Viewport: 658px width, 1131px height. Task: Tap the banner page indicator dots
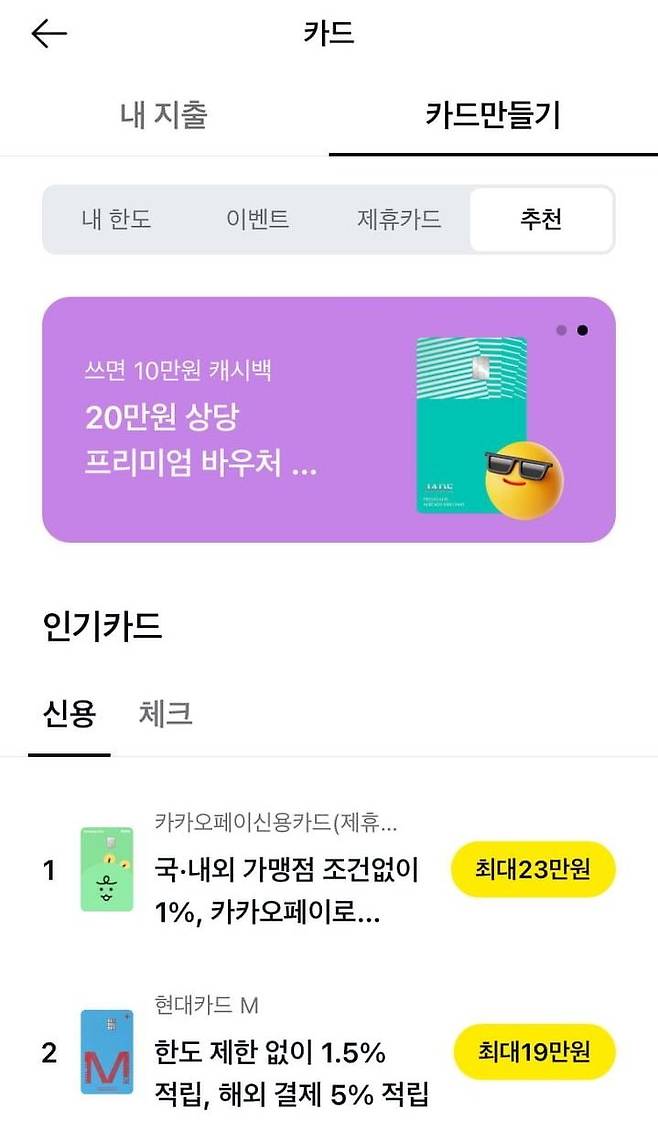pyautogui.click(x=572, y=330)
